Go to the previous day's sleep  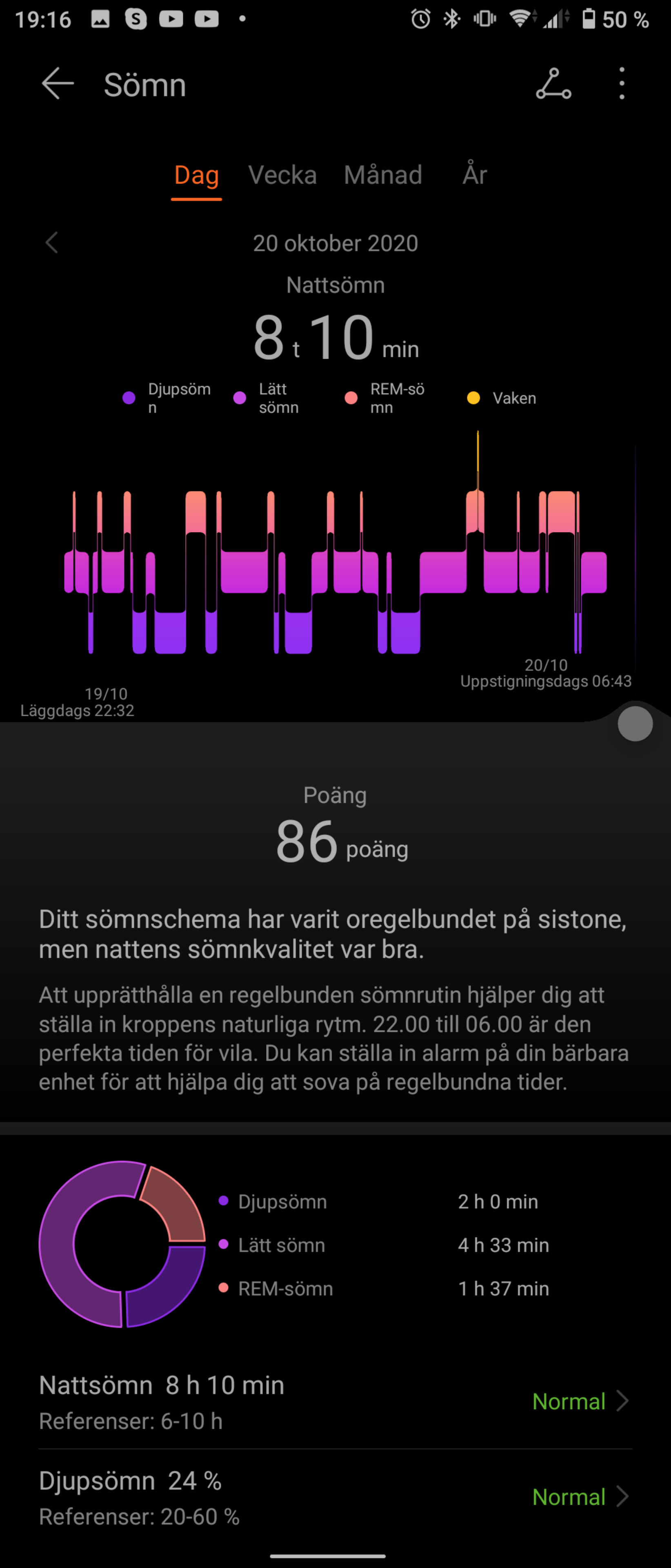click(x=52, y=243)
